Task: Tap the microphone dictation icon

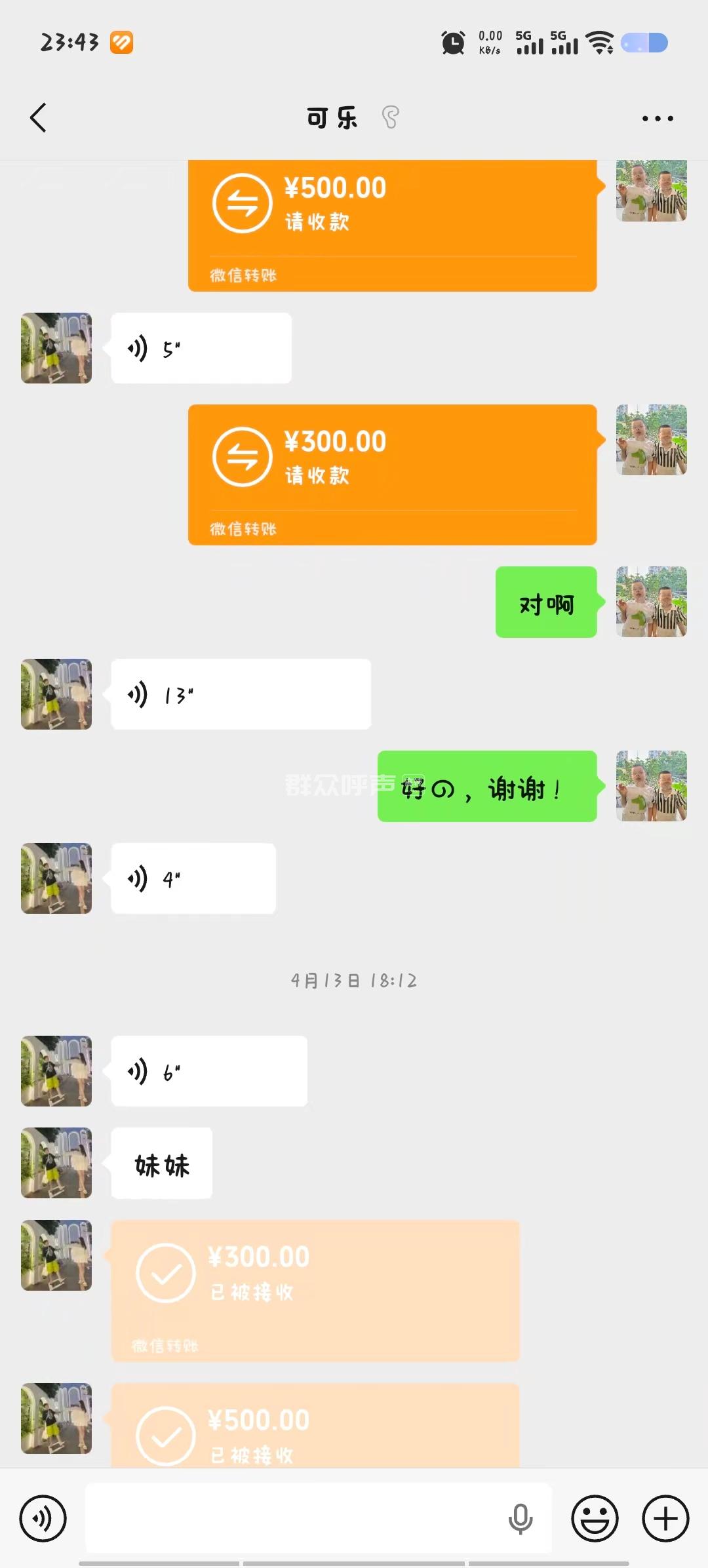Action: (x=521, y=1518)
